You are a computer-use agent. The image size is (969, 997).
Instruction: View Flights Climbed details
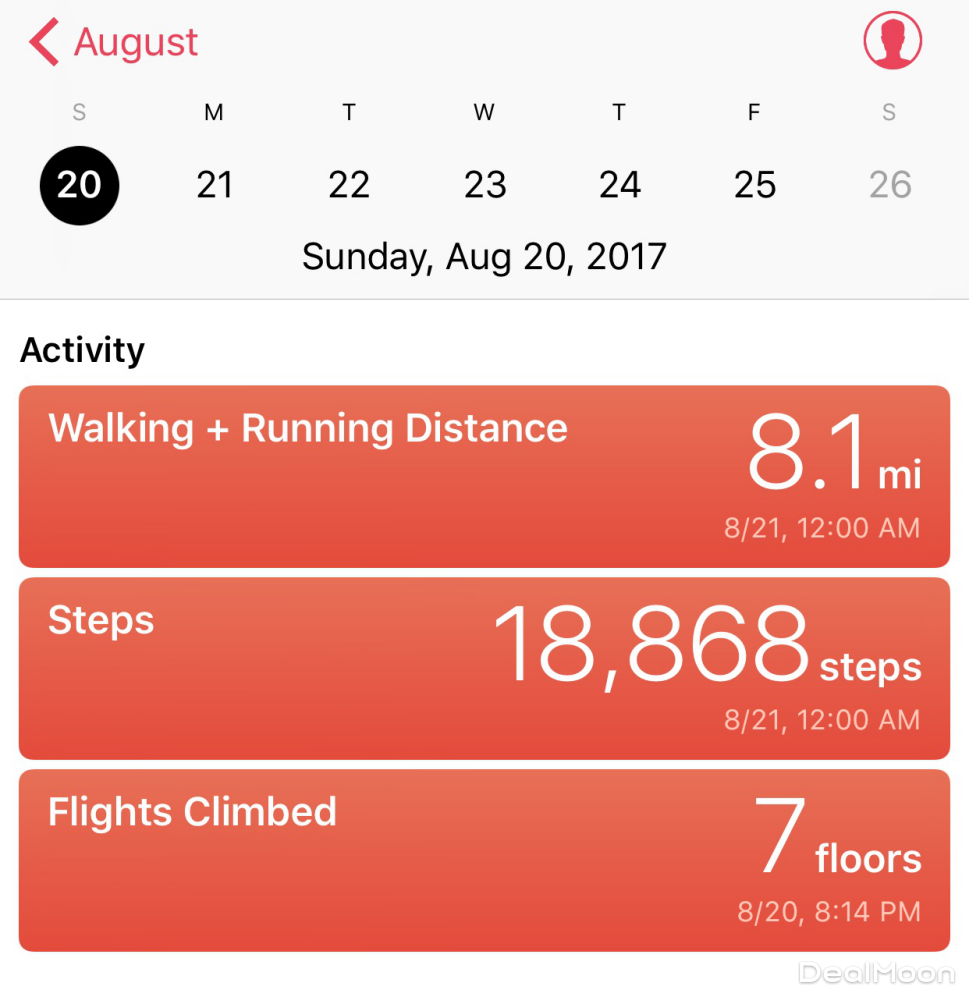[x=484, y=860]
